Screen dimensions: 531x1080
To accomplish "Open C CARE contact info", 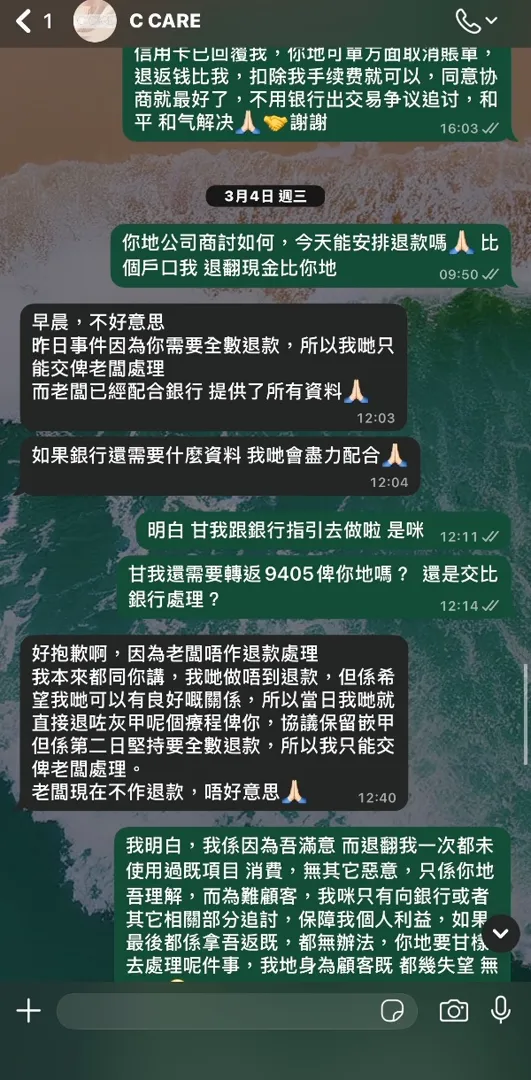I will point(165,21).
